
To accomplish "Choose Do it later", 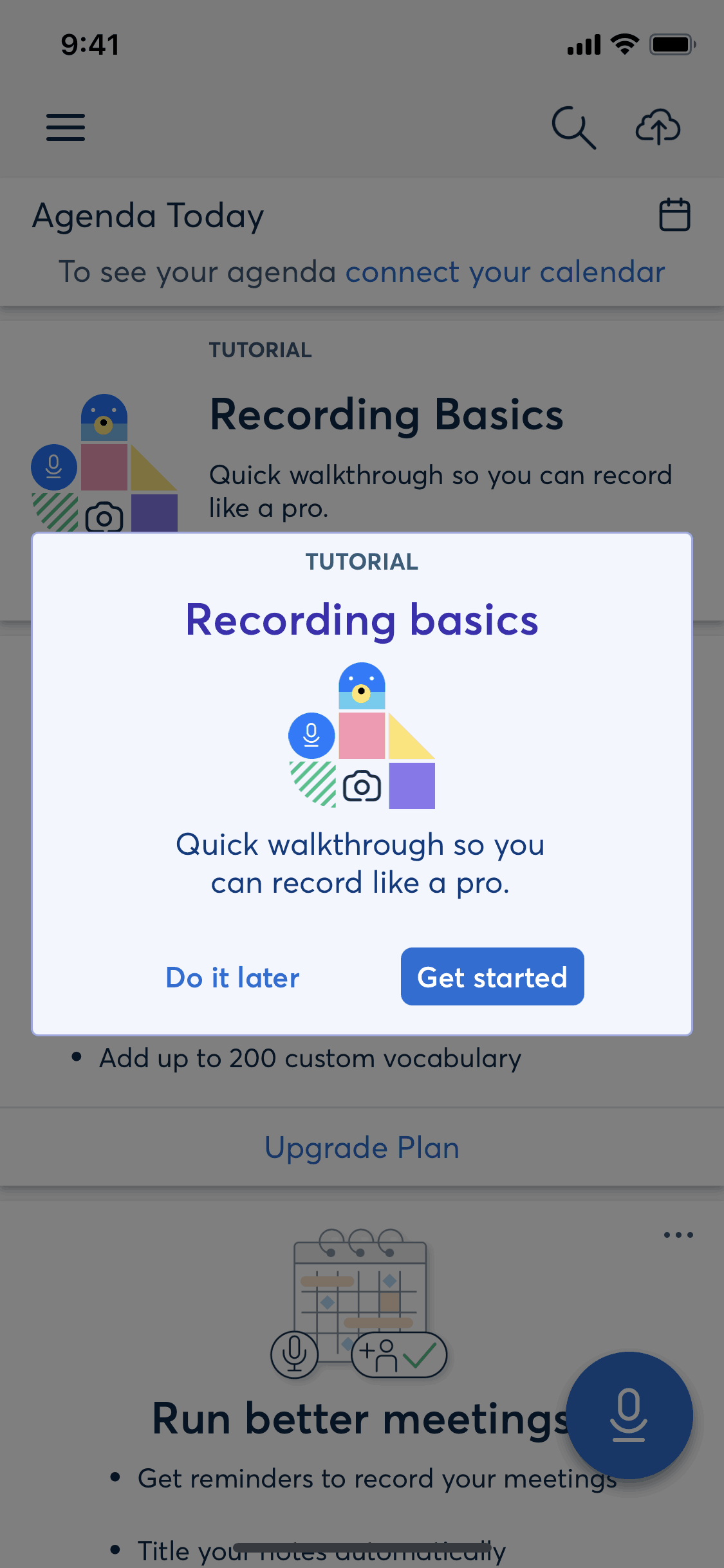I will tap(232, 978).
